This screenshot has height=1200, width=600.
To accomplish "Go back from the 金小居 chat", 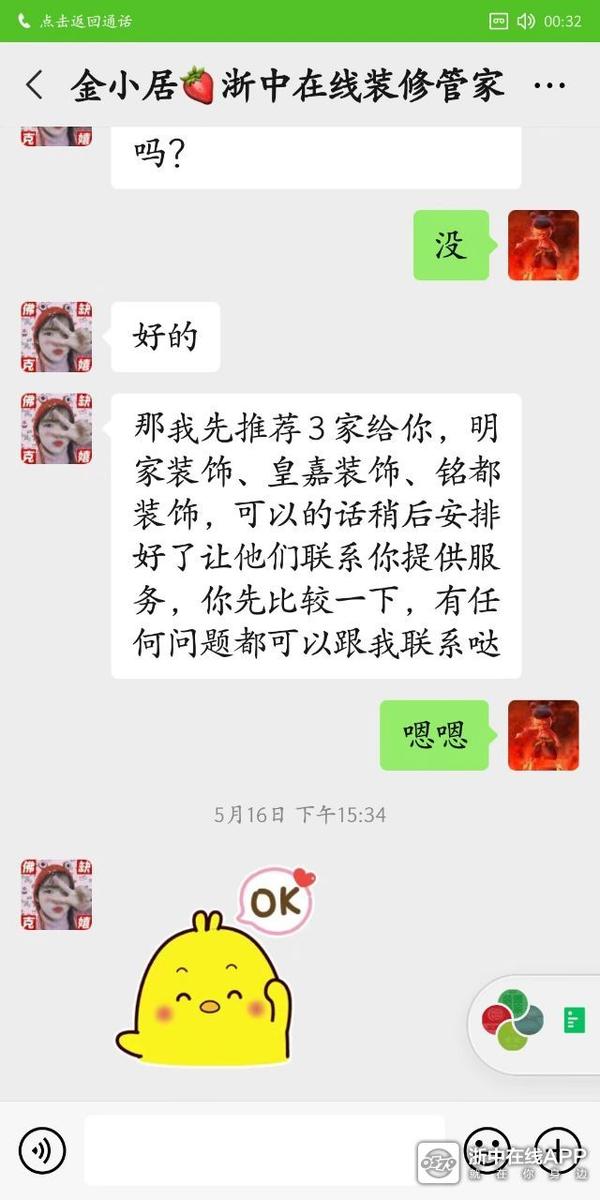I will (x=34, y=86).
